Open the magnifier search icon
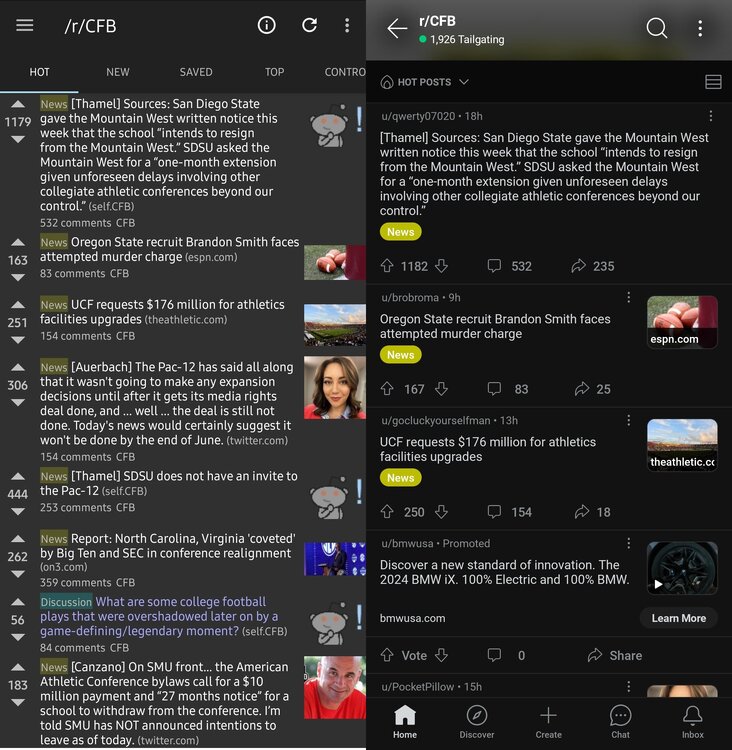Screen dimensions: 732x750 click(x=656, y=29)
